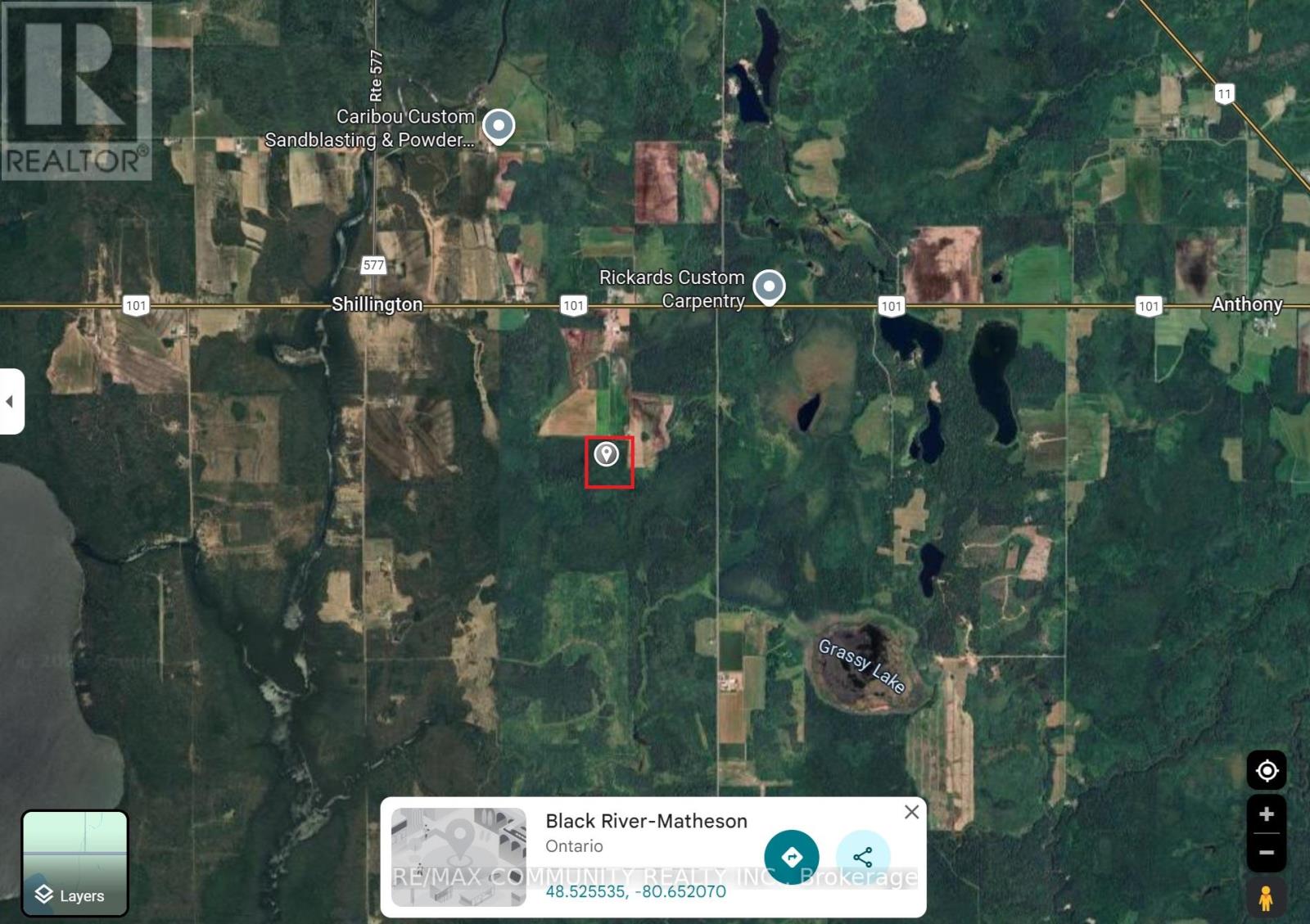Open Street View pegman
The height and width of the screenshot is (924, 1310).
(x=1266, y=898)
